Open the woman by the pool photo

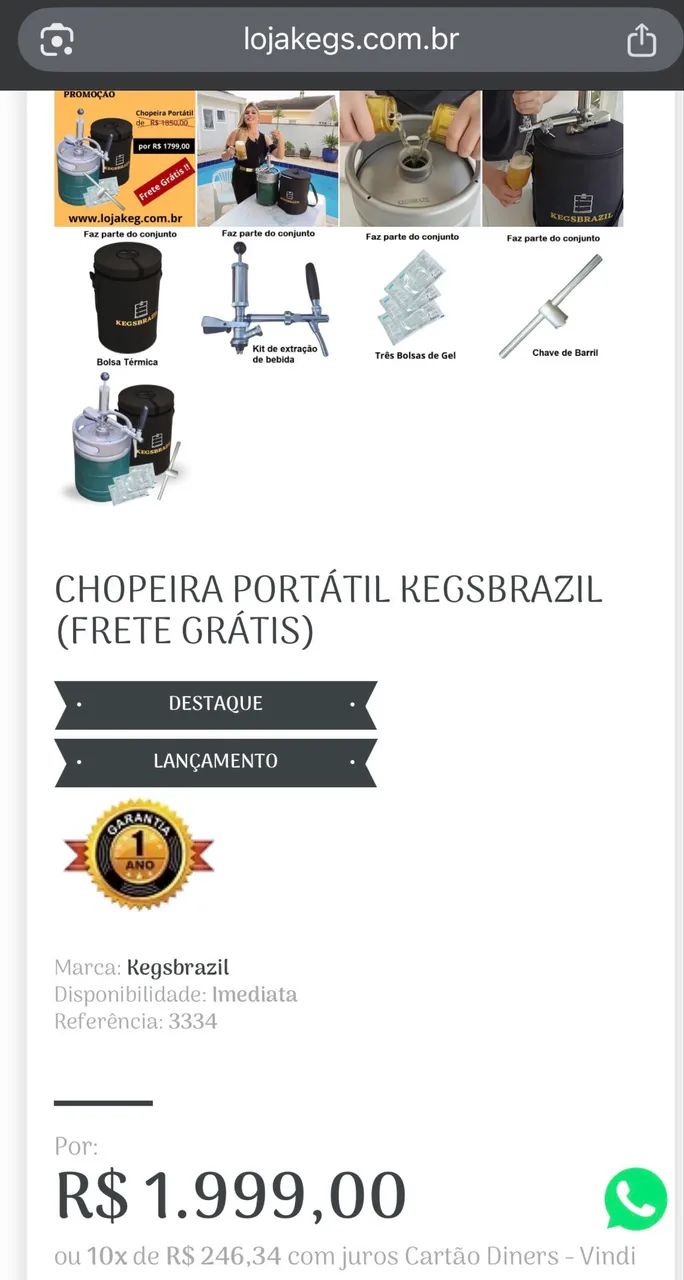268,160
